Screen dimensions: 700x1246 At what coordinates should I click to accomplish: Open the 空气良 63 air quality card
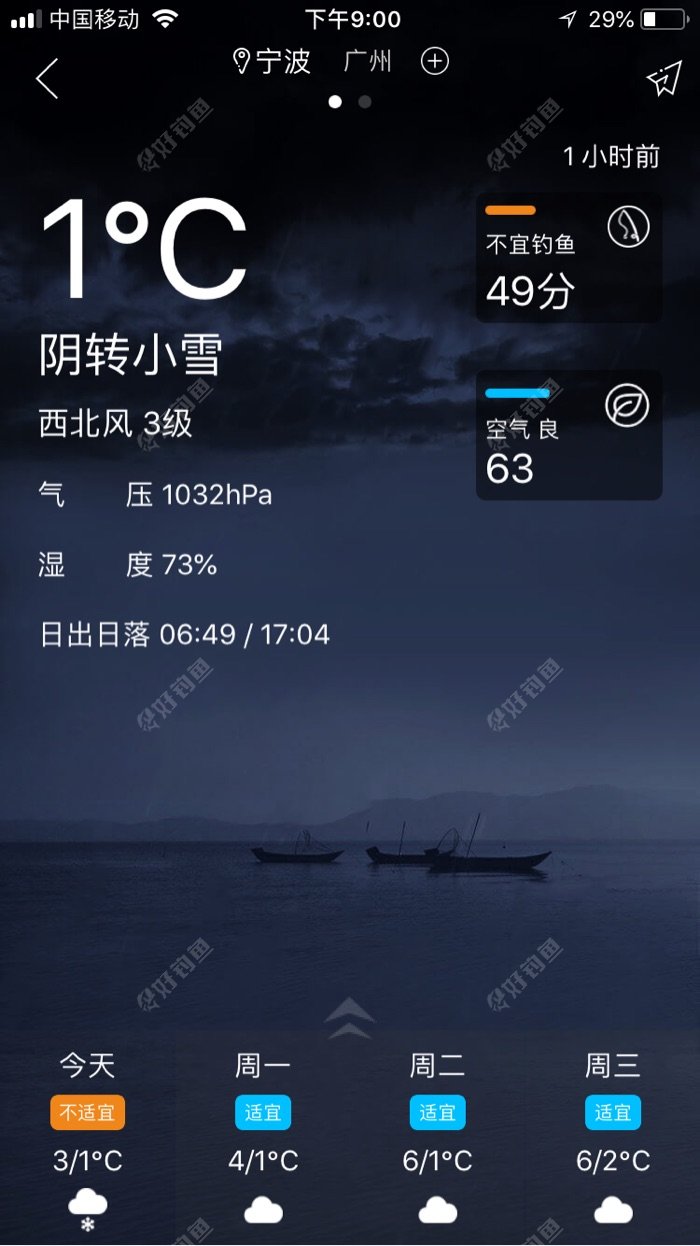(x=568, y=436)
